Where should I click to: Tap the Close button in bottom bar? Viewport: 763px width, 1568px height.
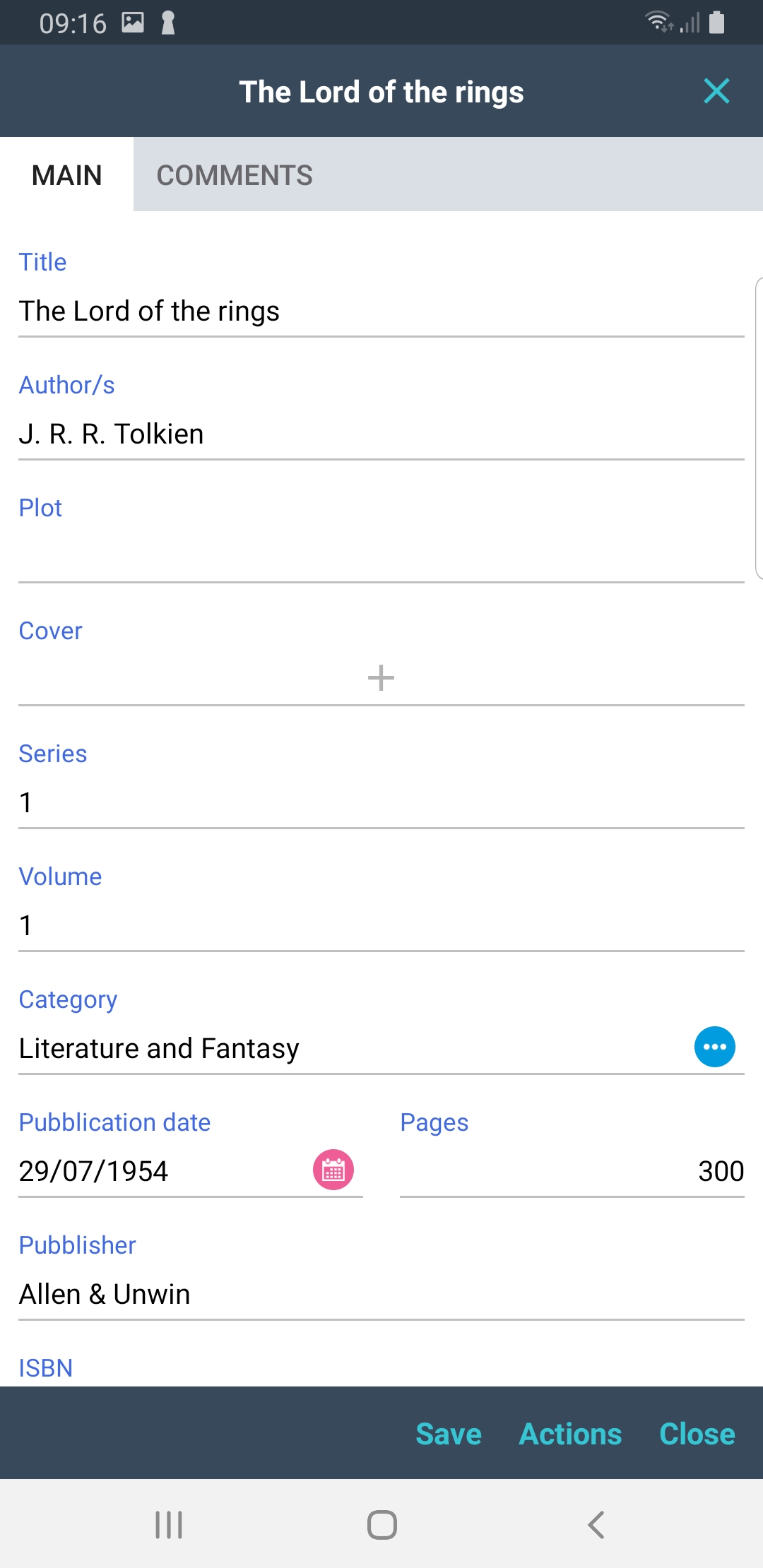697,1434
